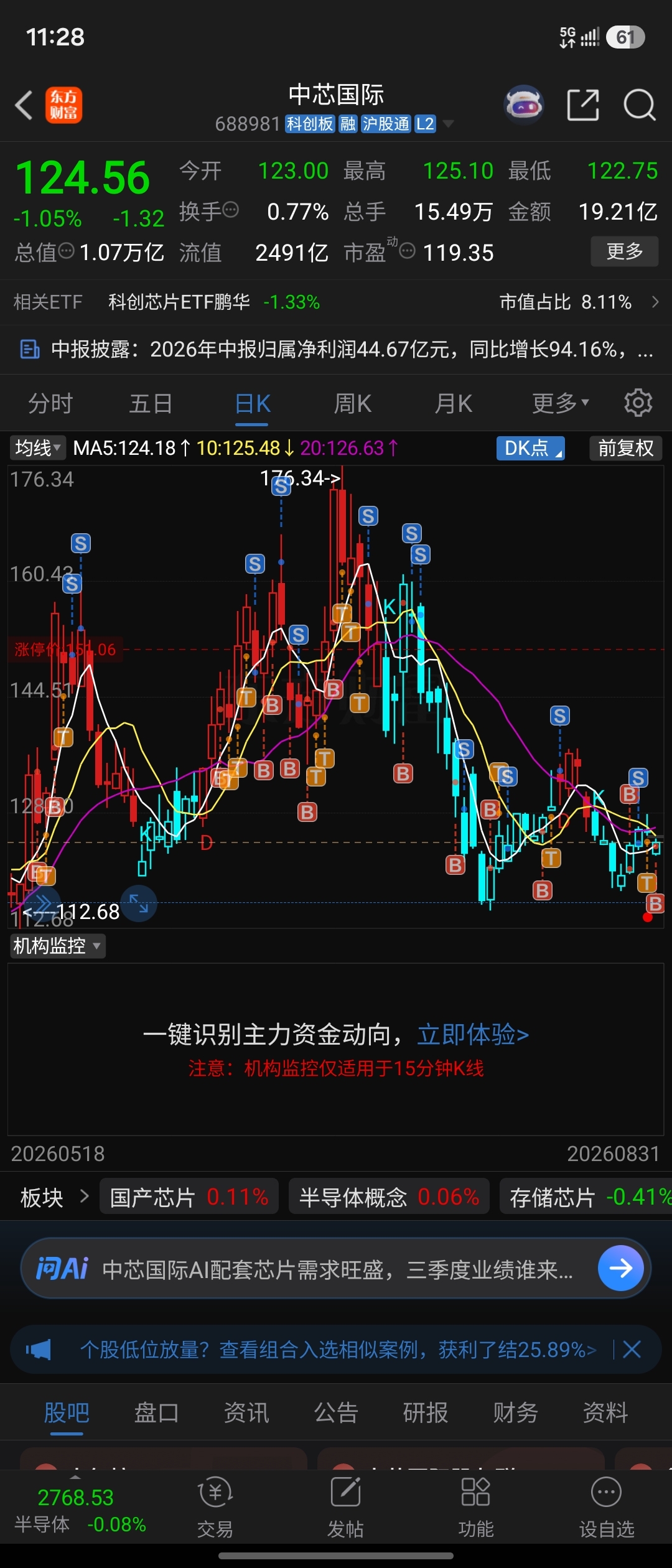The height and width of the screenshot is (1568, 672).
Task: Switch to the 分时 chart tab
Action: [50, 404]
